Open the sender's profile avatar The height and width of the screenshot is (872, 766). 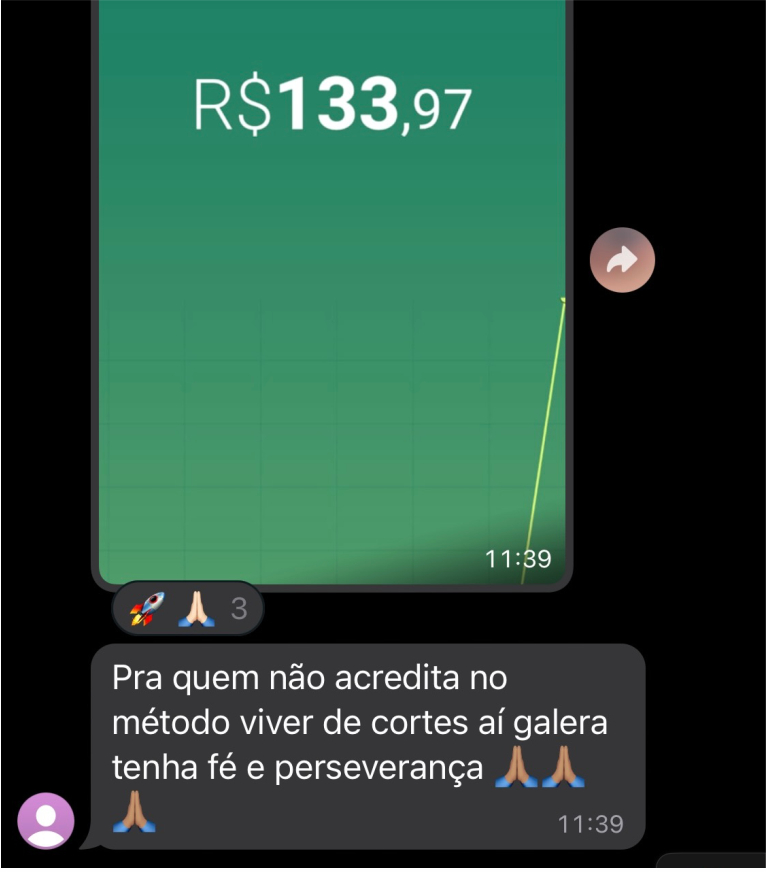tap(46, 821)
